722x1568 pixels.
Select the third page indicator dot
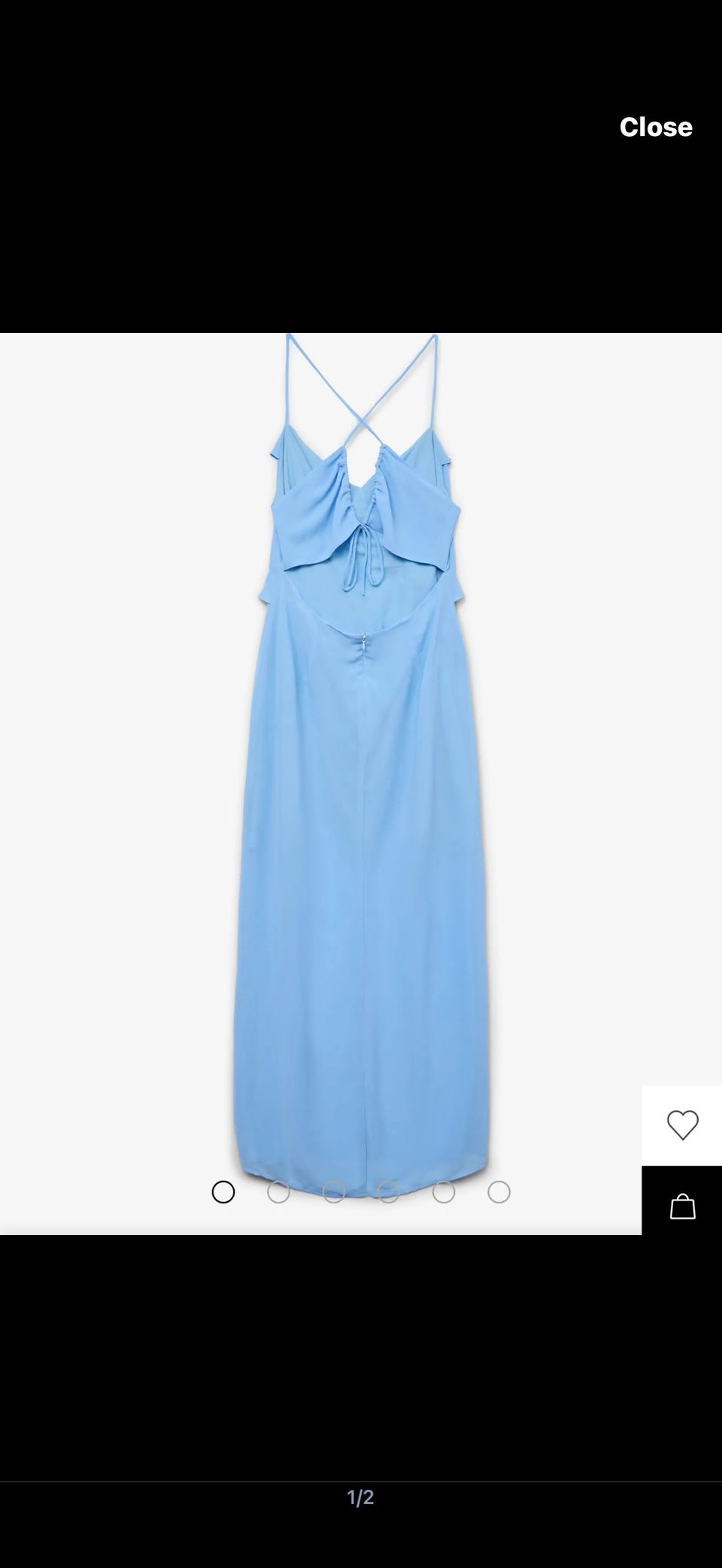pyautogui.click(x=333, y=1192)
